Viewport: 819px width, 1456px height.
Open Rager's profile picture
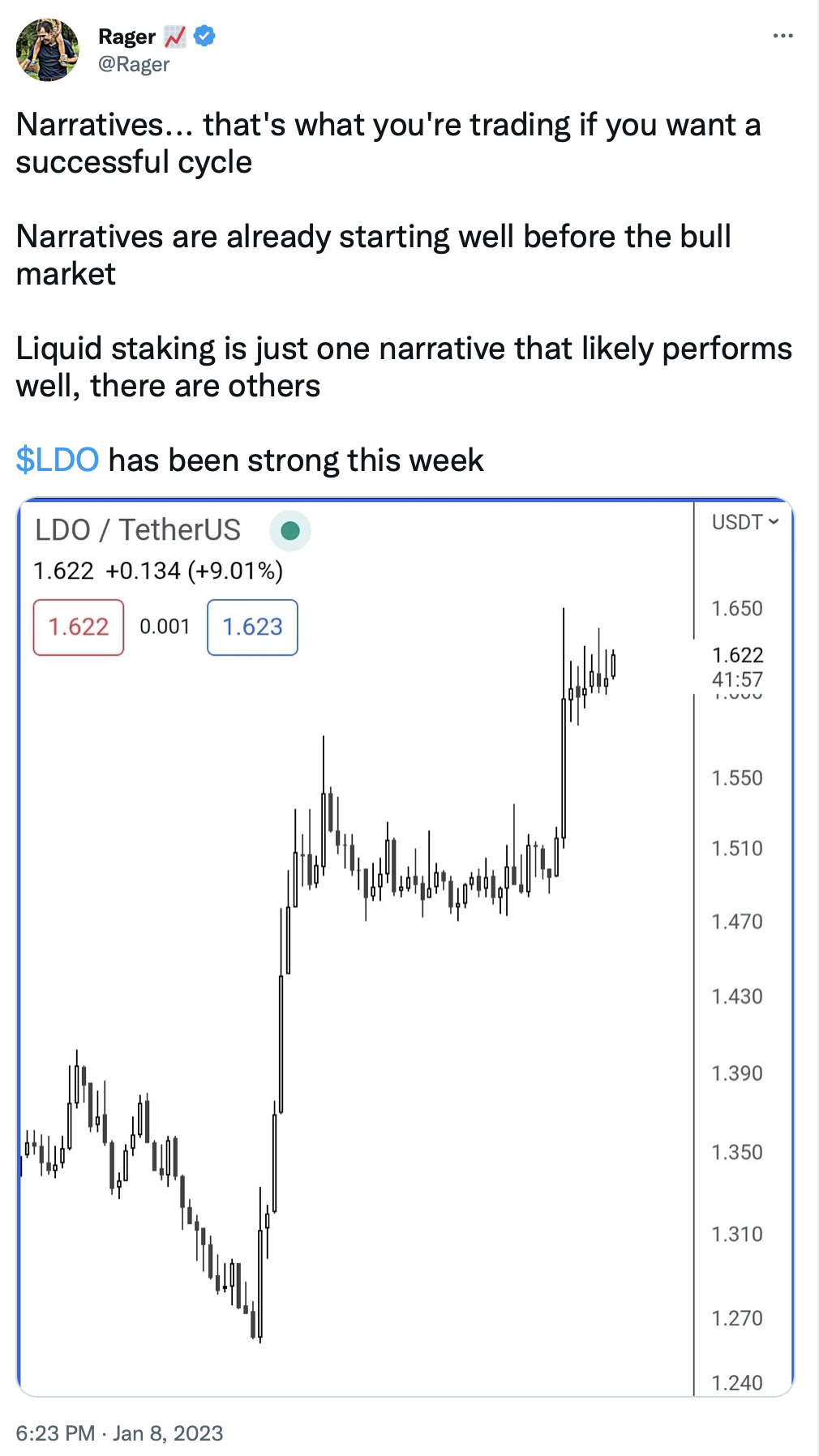click(48, 50)
